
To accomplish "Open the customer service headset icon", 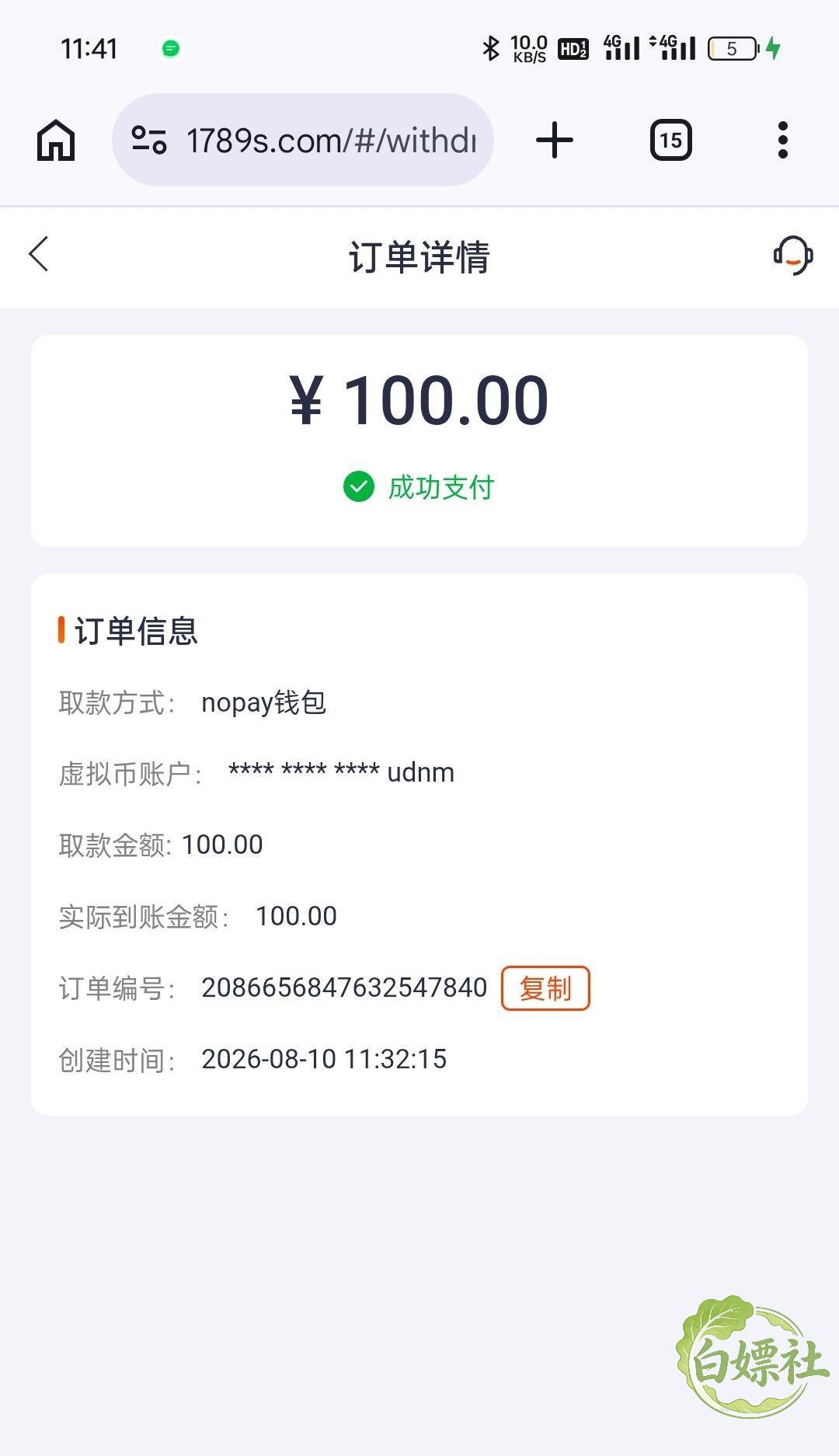I will pos(792,255).
